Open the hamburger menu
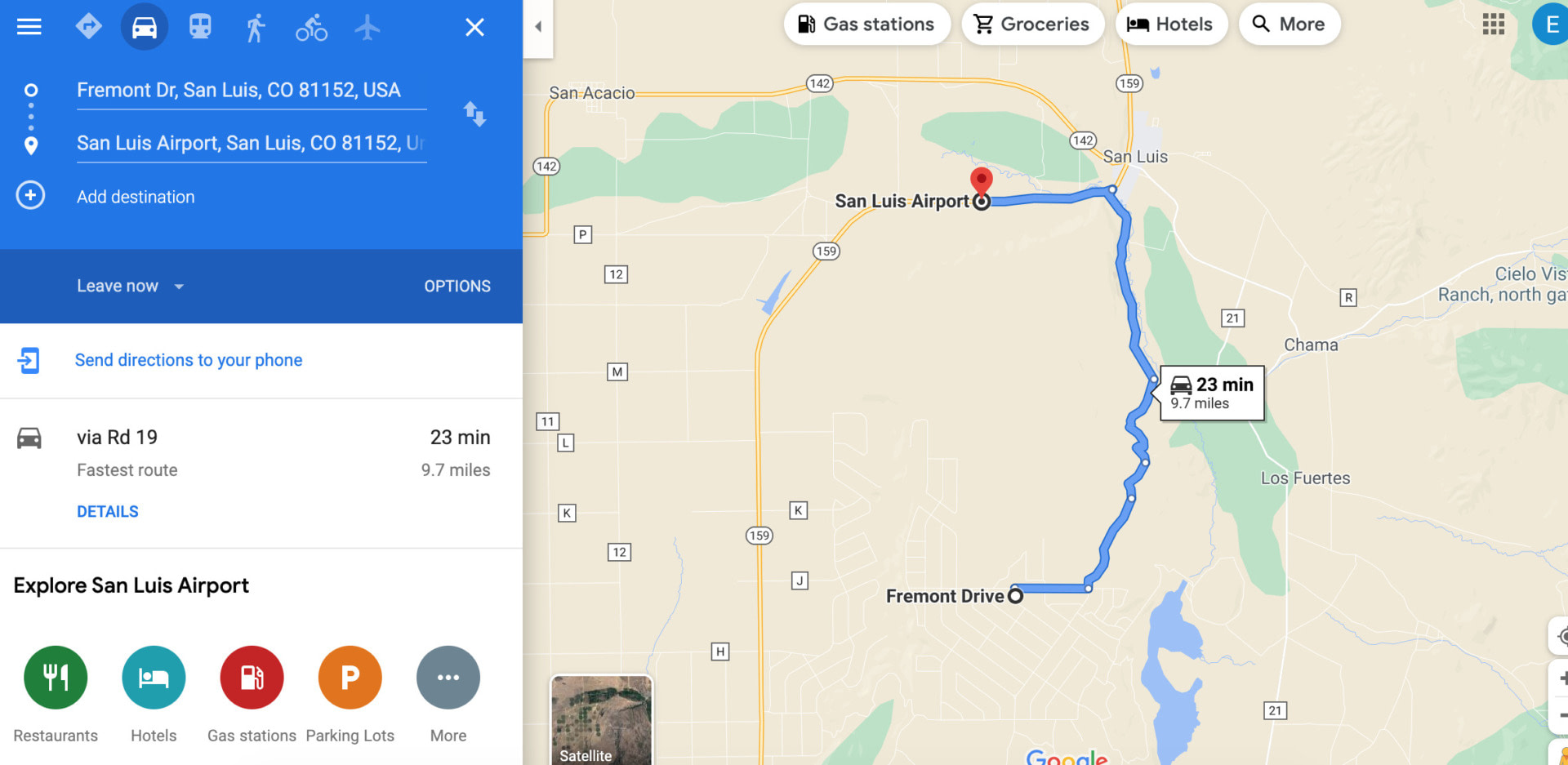 (29, 27)
